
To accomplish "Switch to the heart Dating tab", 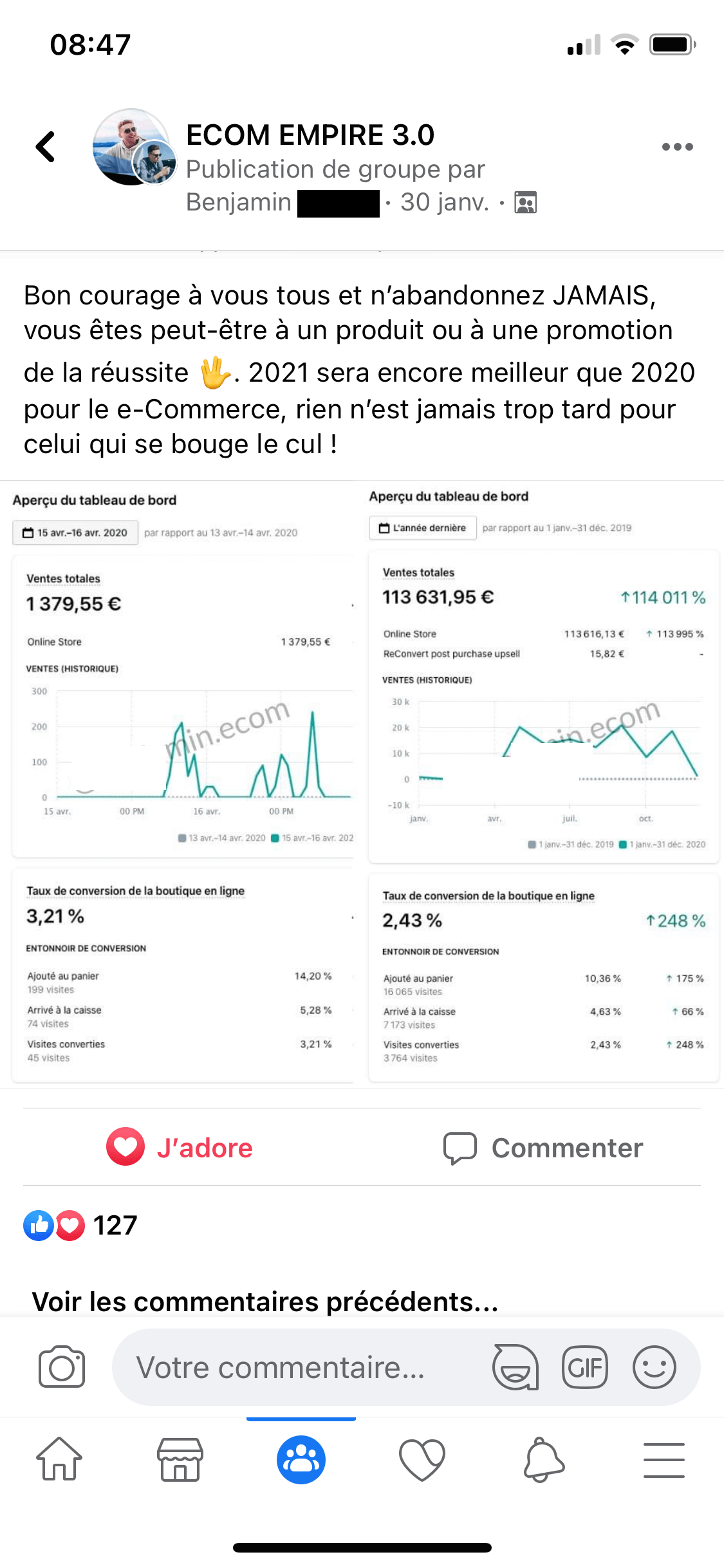I will (422, 1459).
